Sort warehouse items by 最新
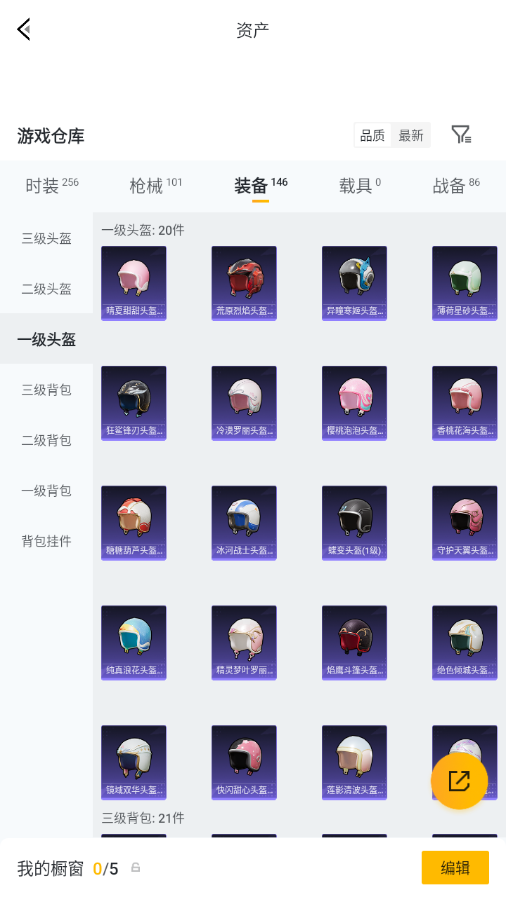The height and width of the screenshot is (897, 506). click(x=411, y=136)
